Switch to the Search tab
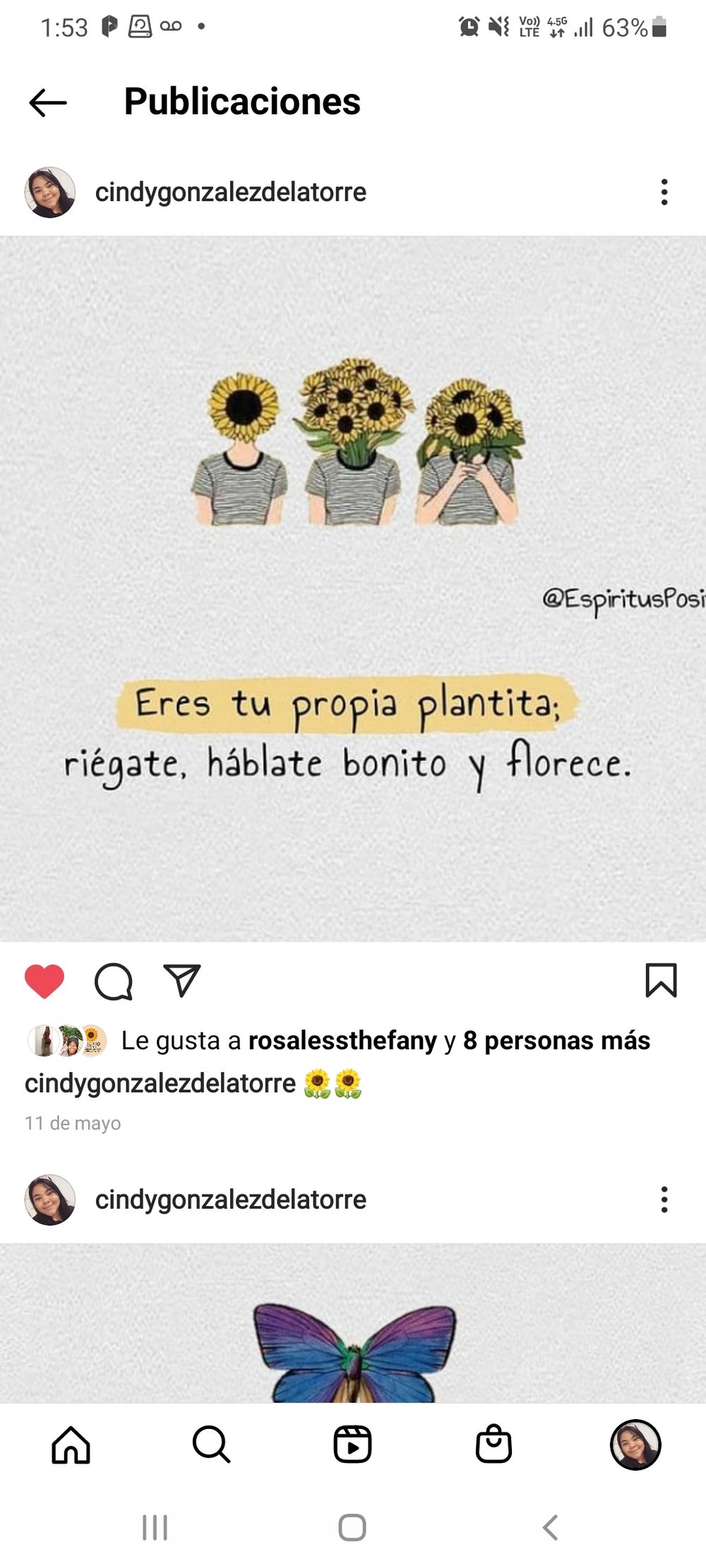The height and width of the screenshot is (1568, 706). [211, 1445]
